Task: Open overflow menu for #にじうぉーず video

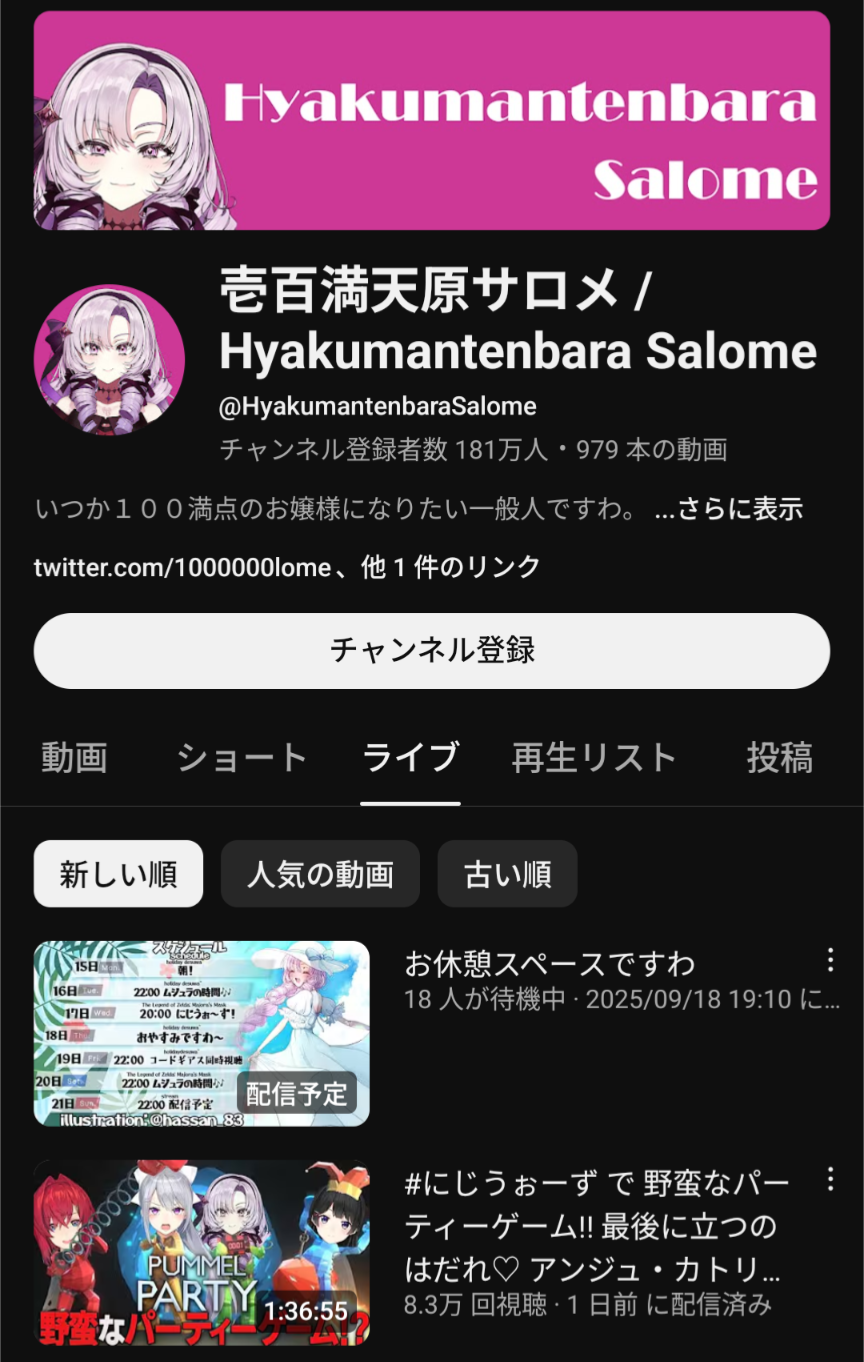Action: pos(830,1180)
